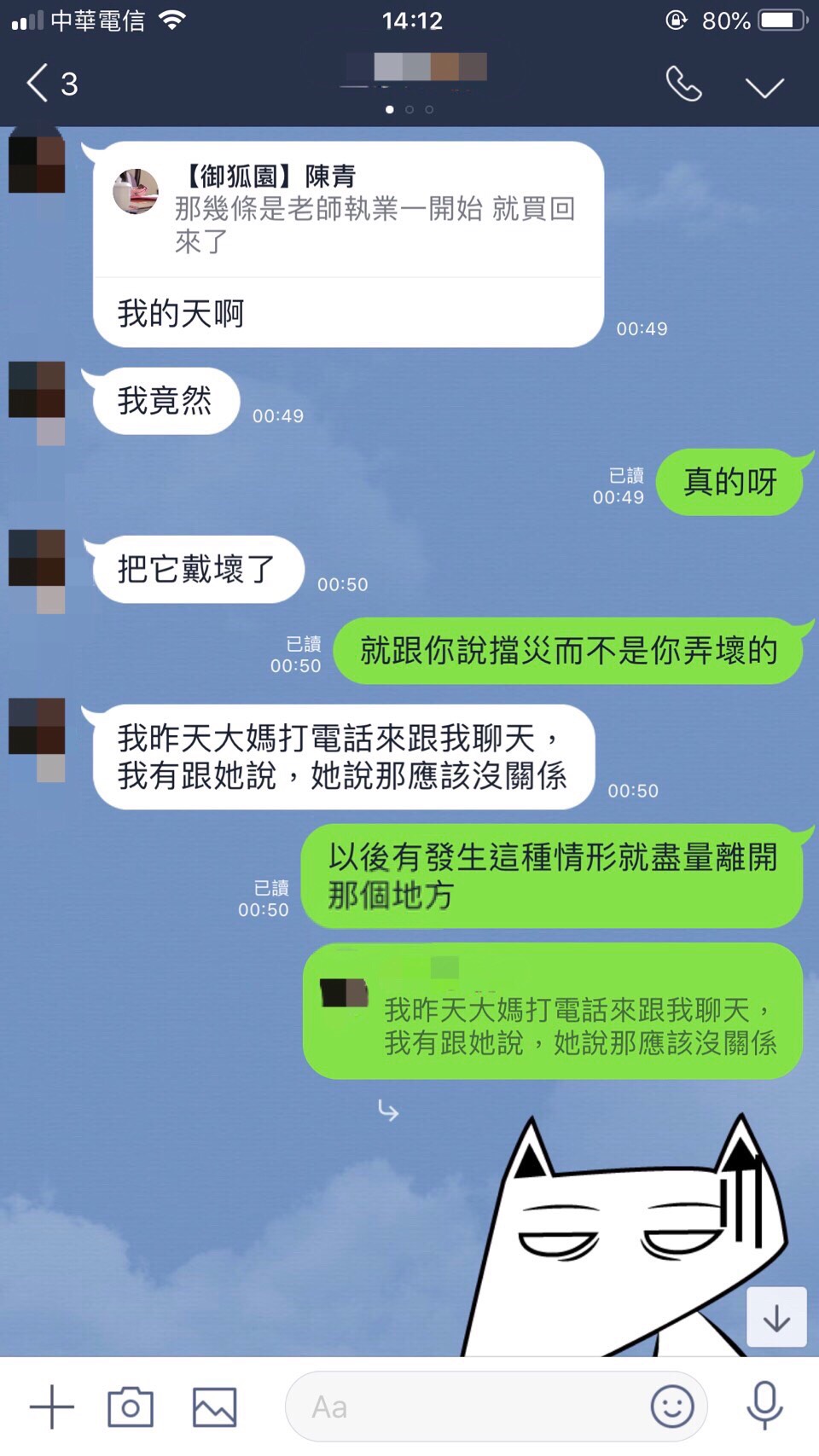The height and width of the screenshot is (1456, 819).
Task: Tap the share arrow under the quoted message
Action: point(388,1111)
